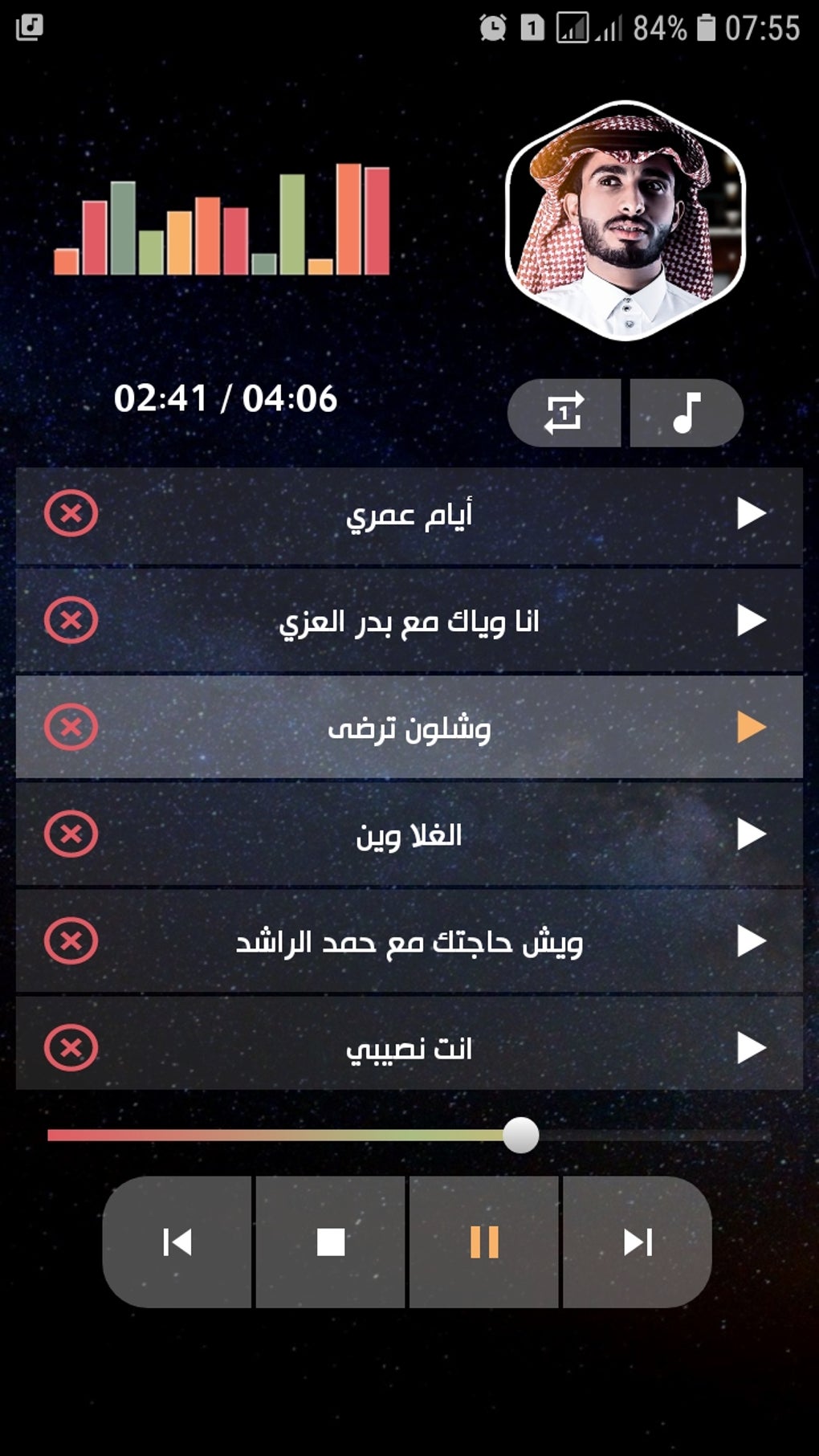Delete انت نصيبي using the red X
Screen dimensions: 819x1456
tap(71, 1048)
